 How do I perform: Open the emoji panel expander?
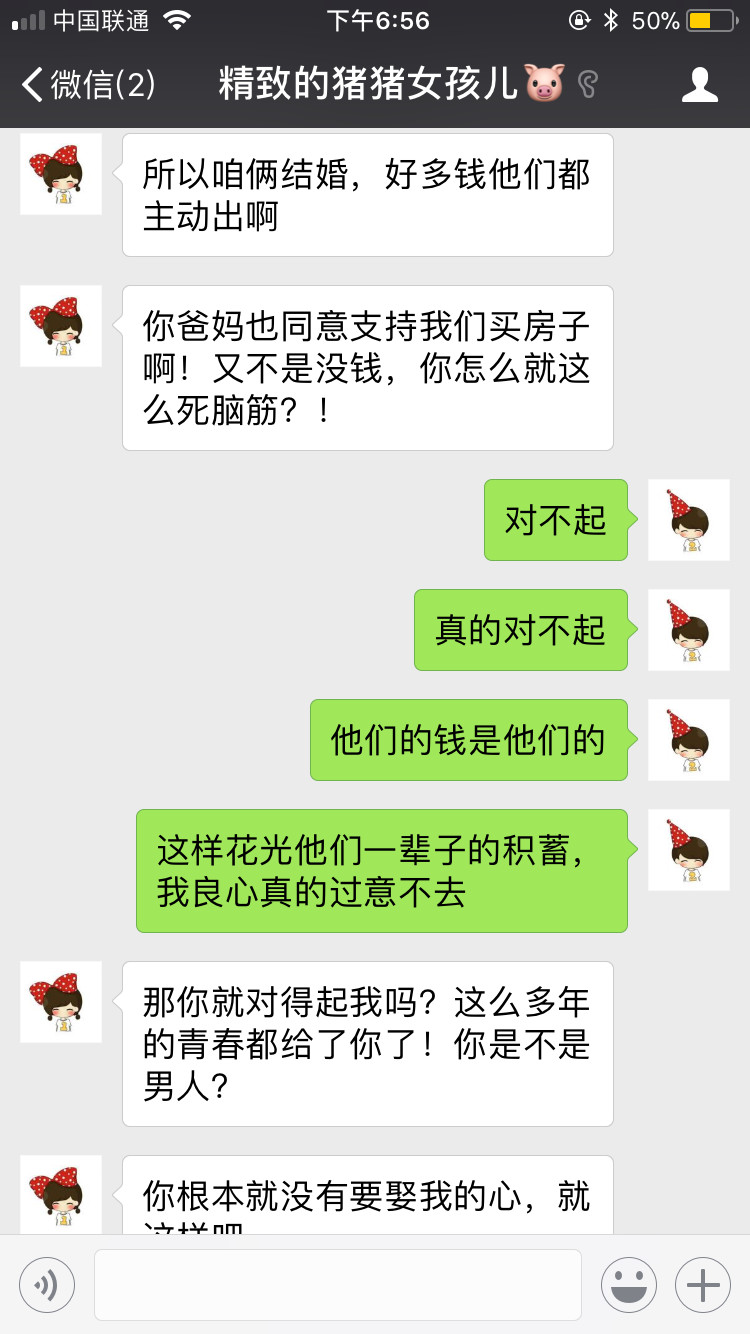pyautogui.click(x=628, y=1285)
